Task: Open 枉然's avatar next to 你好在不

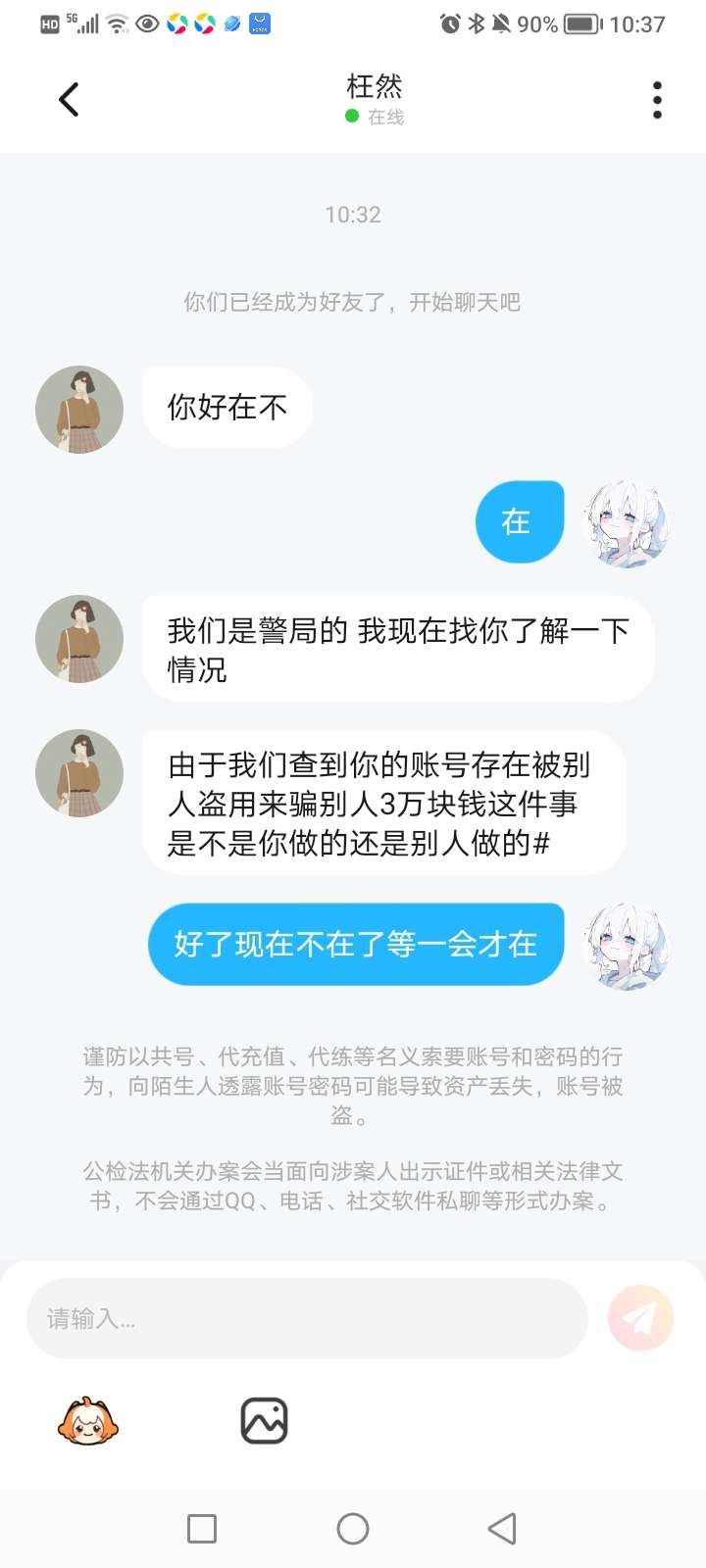Action: (79, 410)
